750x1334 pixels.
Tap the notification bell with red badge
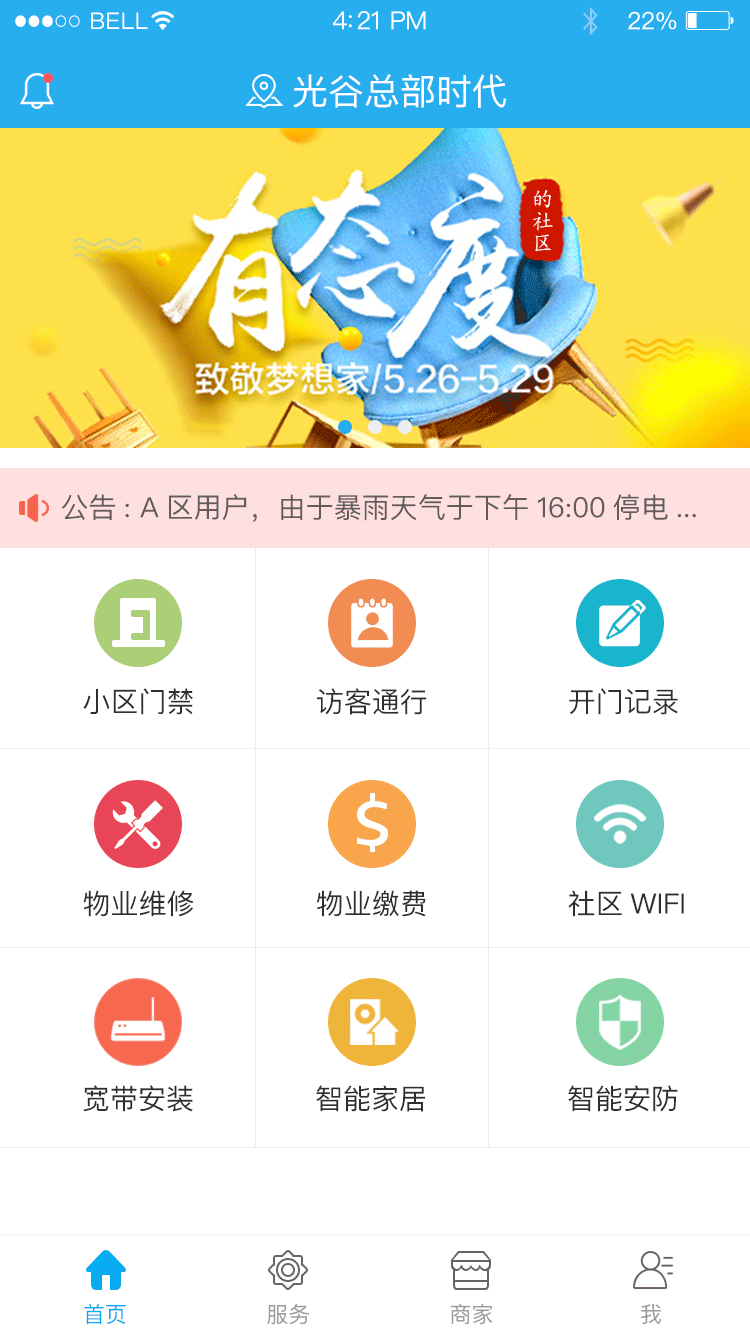pos(37,90)
